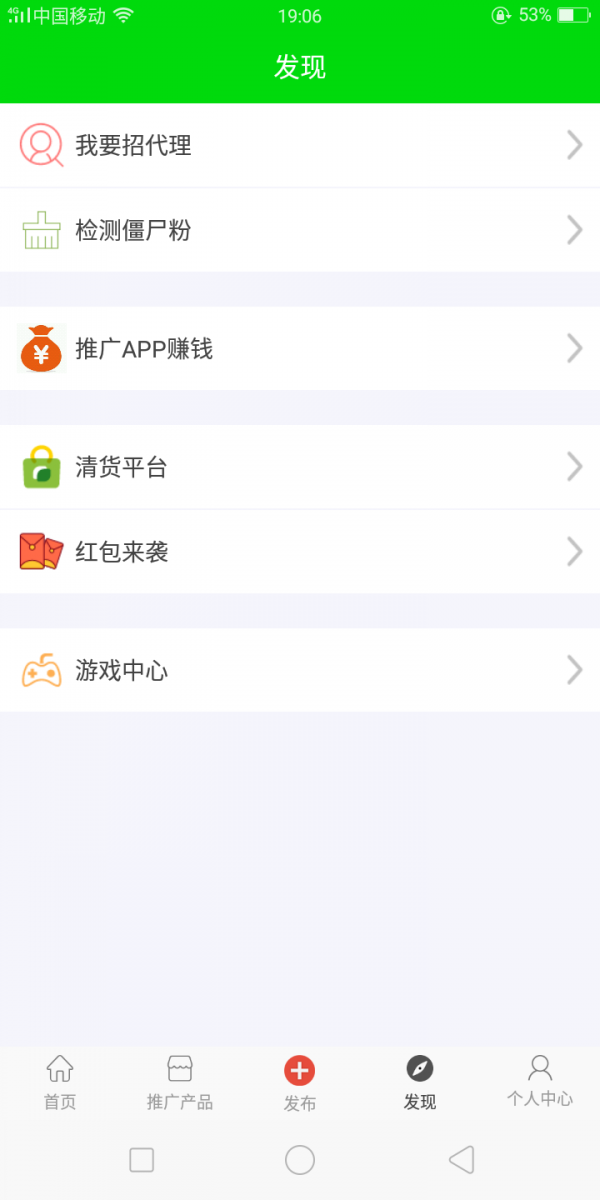Switch to the 首页 tab

click(60, 1083)
